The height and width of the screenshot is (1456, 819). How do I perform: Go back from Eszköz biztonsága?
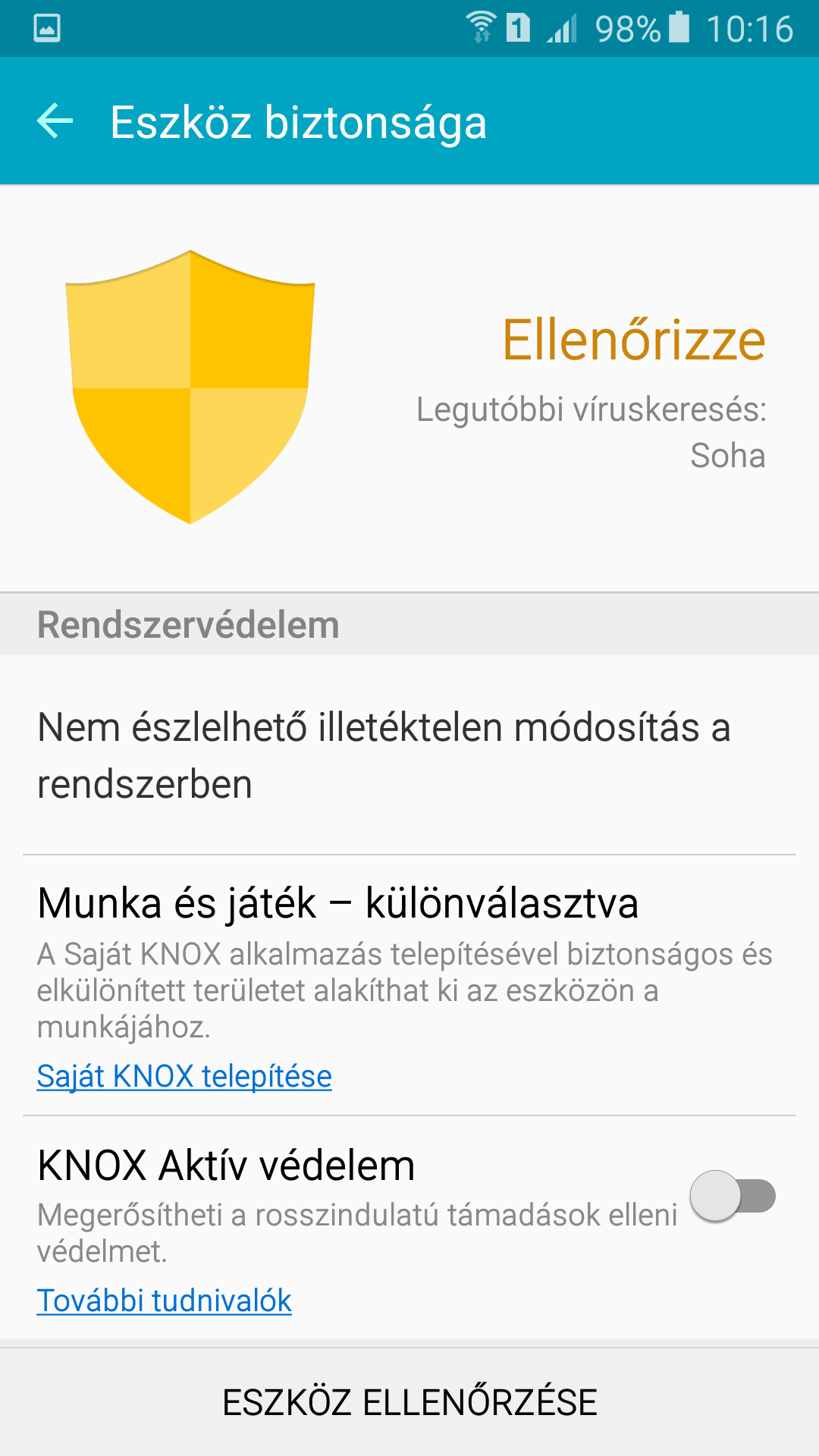55,121
